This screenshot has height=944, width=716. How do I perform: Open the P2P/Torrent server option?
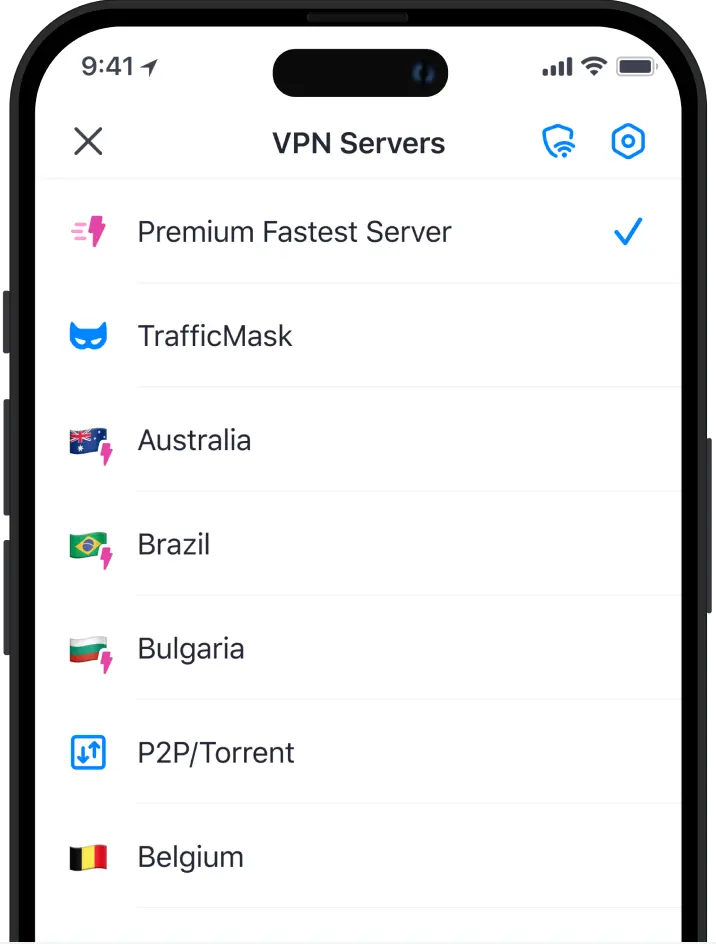(216, 752)
